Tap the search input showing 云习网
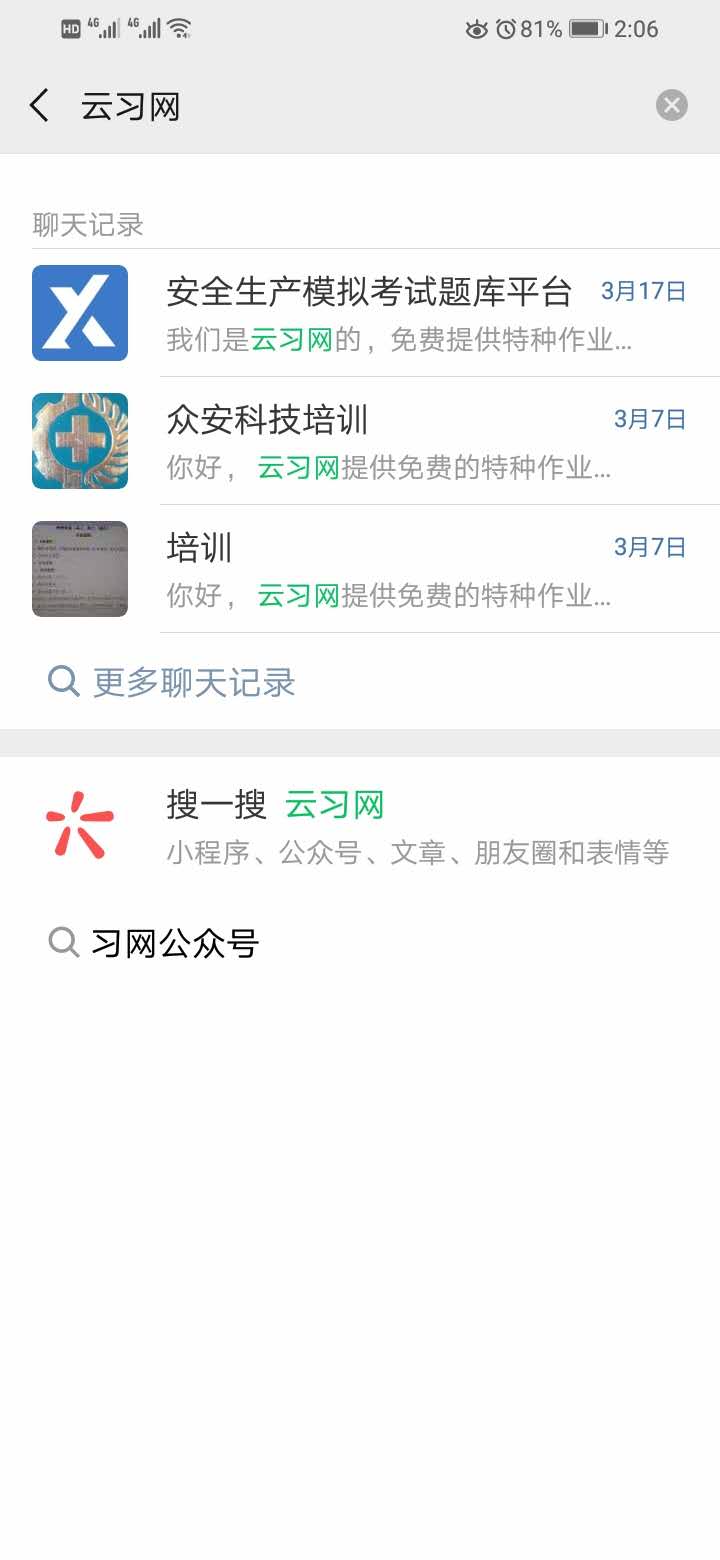This screenshot has height=1560, width=720. (130, 105)
